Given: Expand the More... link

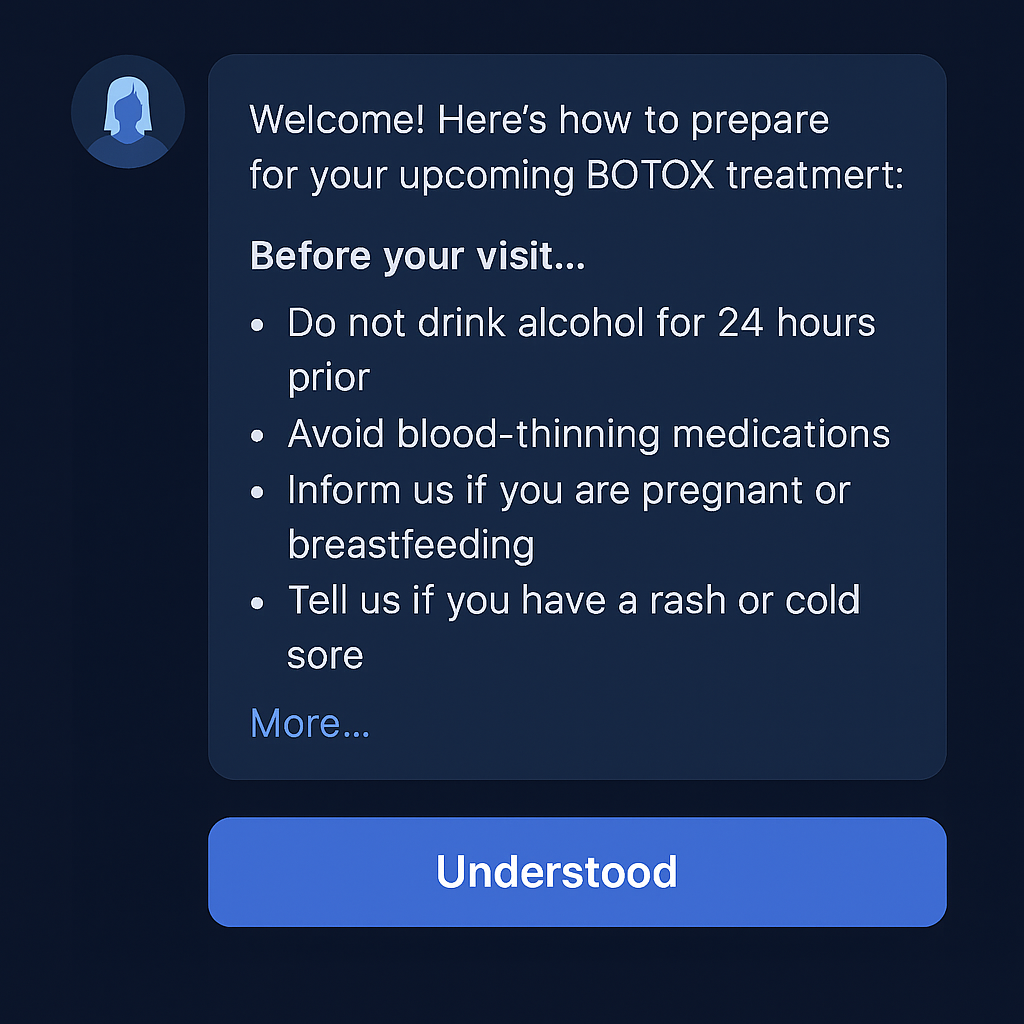Looking at the screenshot, I should tap(309, 723).
